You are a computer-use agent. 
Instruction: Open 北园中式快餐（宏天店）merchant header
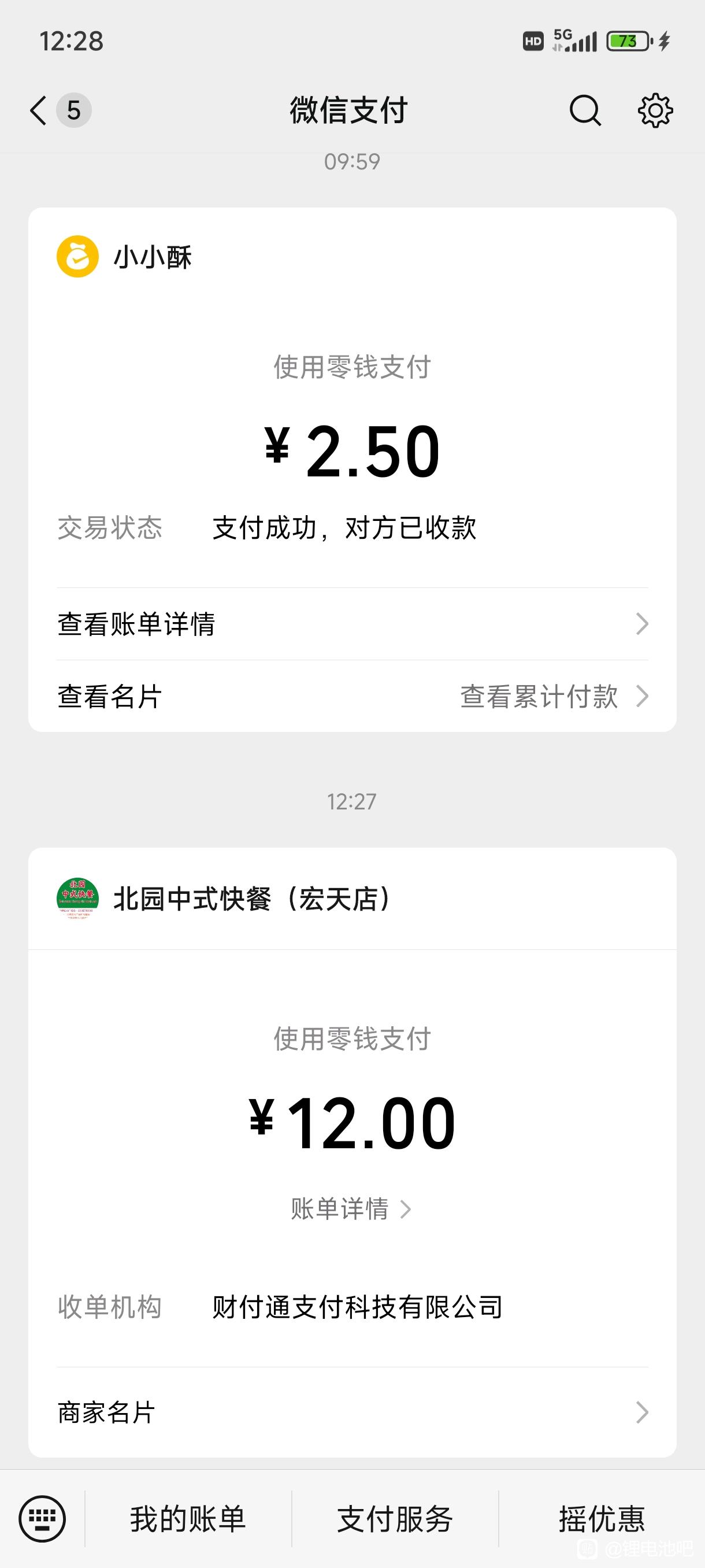tap(352, 899)
